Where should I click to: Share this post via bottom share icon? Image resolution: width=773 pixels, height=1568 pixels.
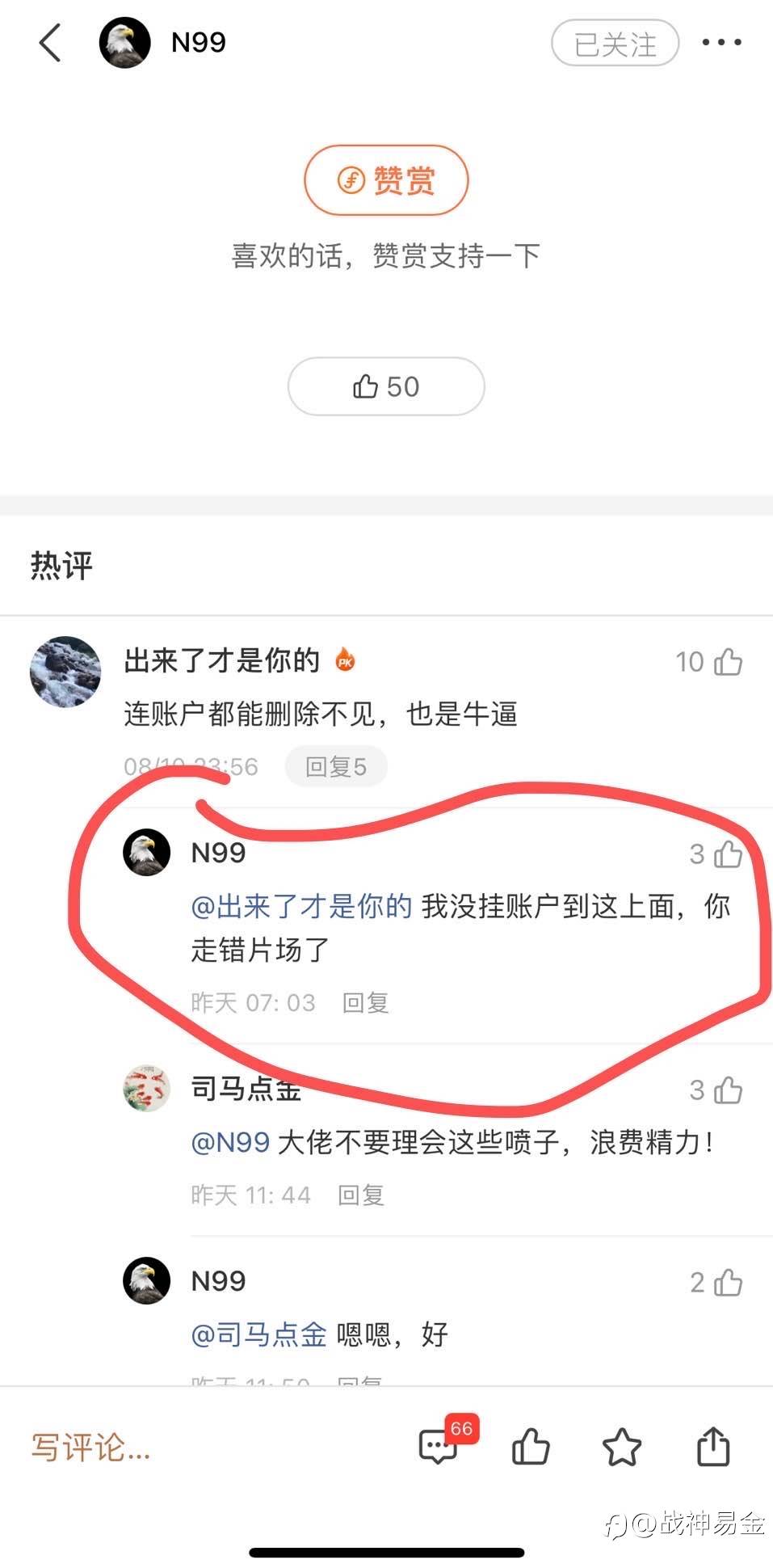[x=713, y=1446]
